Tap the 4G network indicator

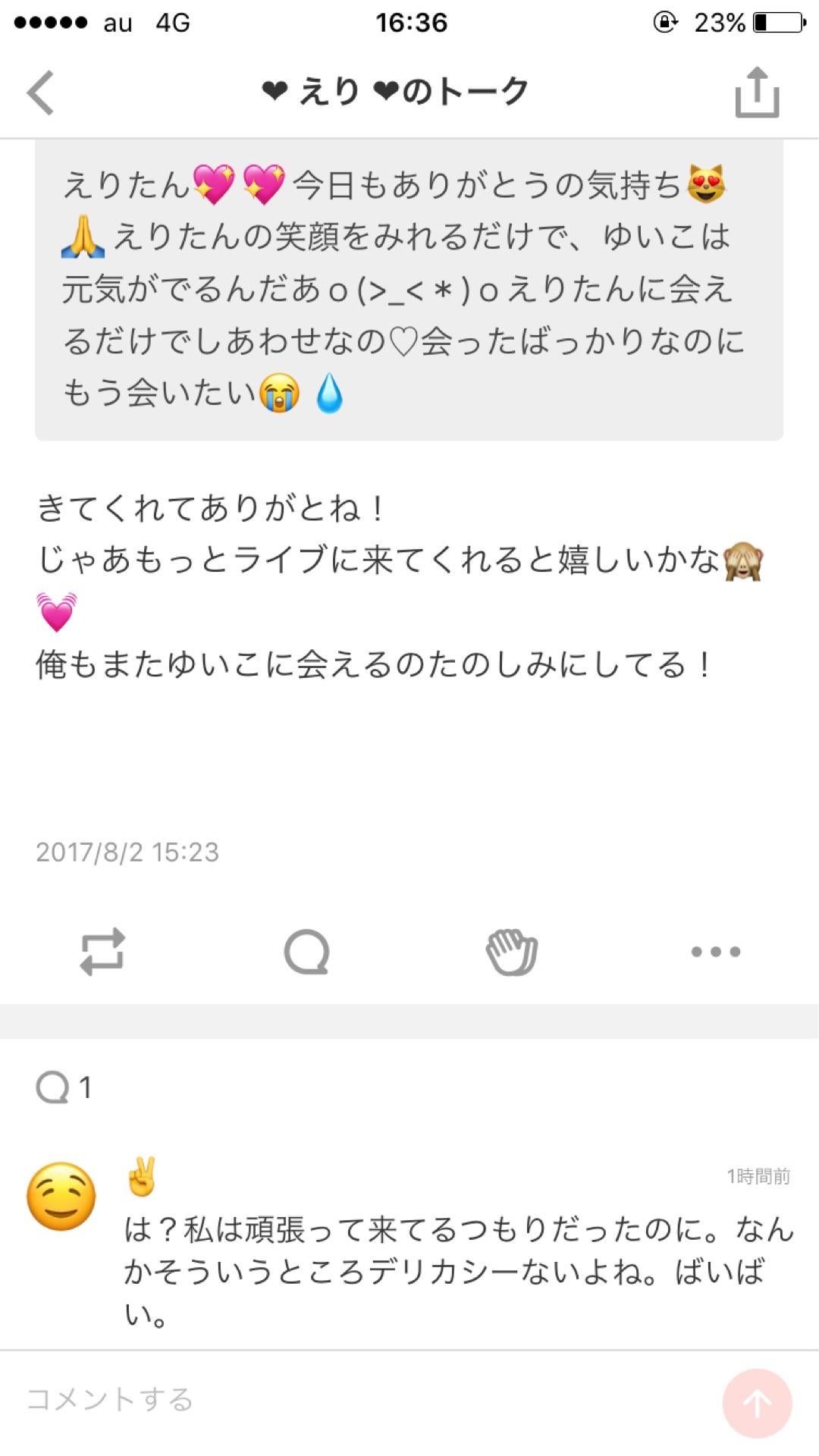[x=173, y=23]
